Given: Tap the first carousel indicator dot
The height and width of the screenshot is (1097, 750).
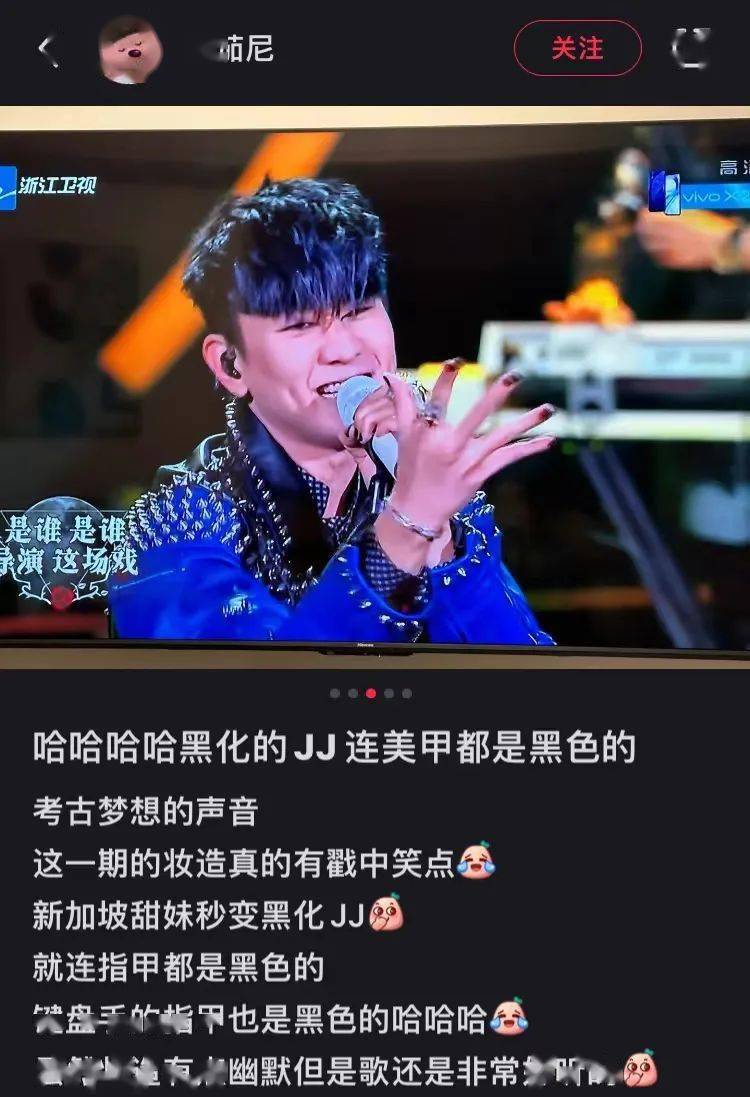Looking at the screenshot, I should pyautogui.click(x=334, y=693).
